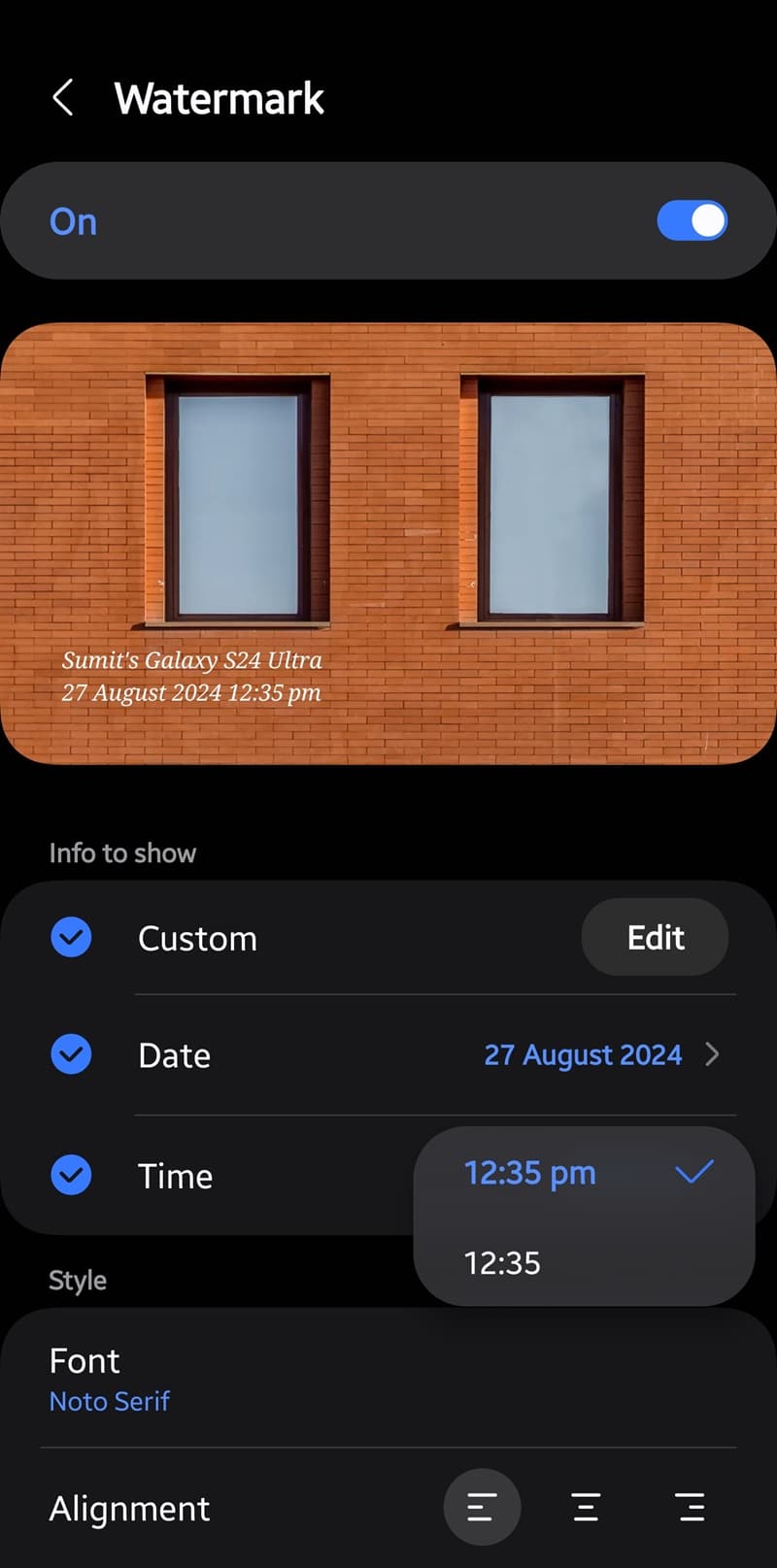
Task: Turn off the Watermark switch
Action: [x=692, y=221]
